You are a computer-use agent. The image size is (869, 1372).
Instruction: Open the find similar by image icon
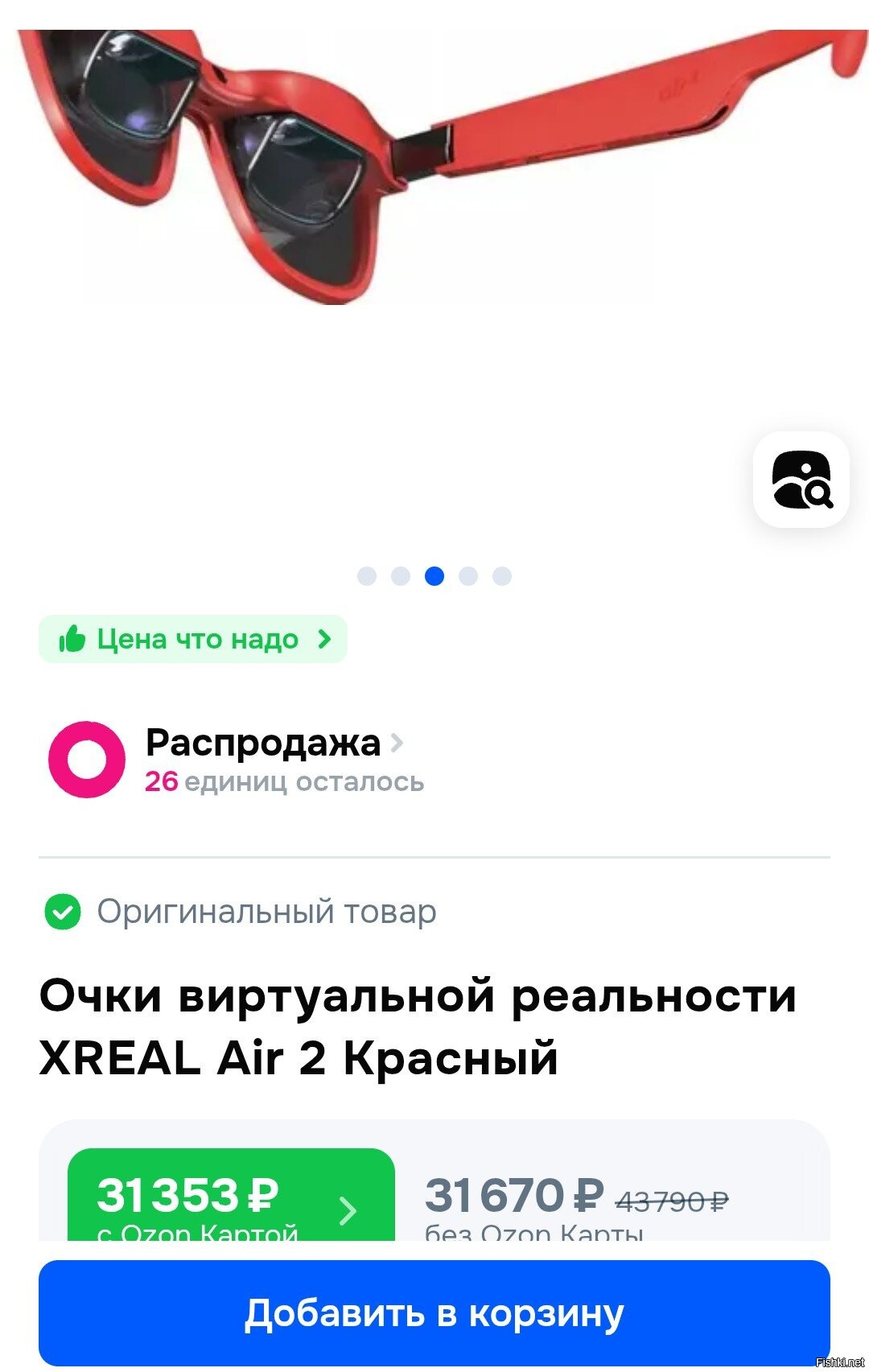(x=801, y=480)
